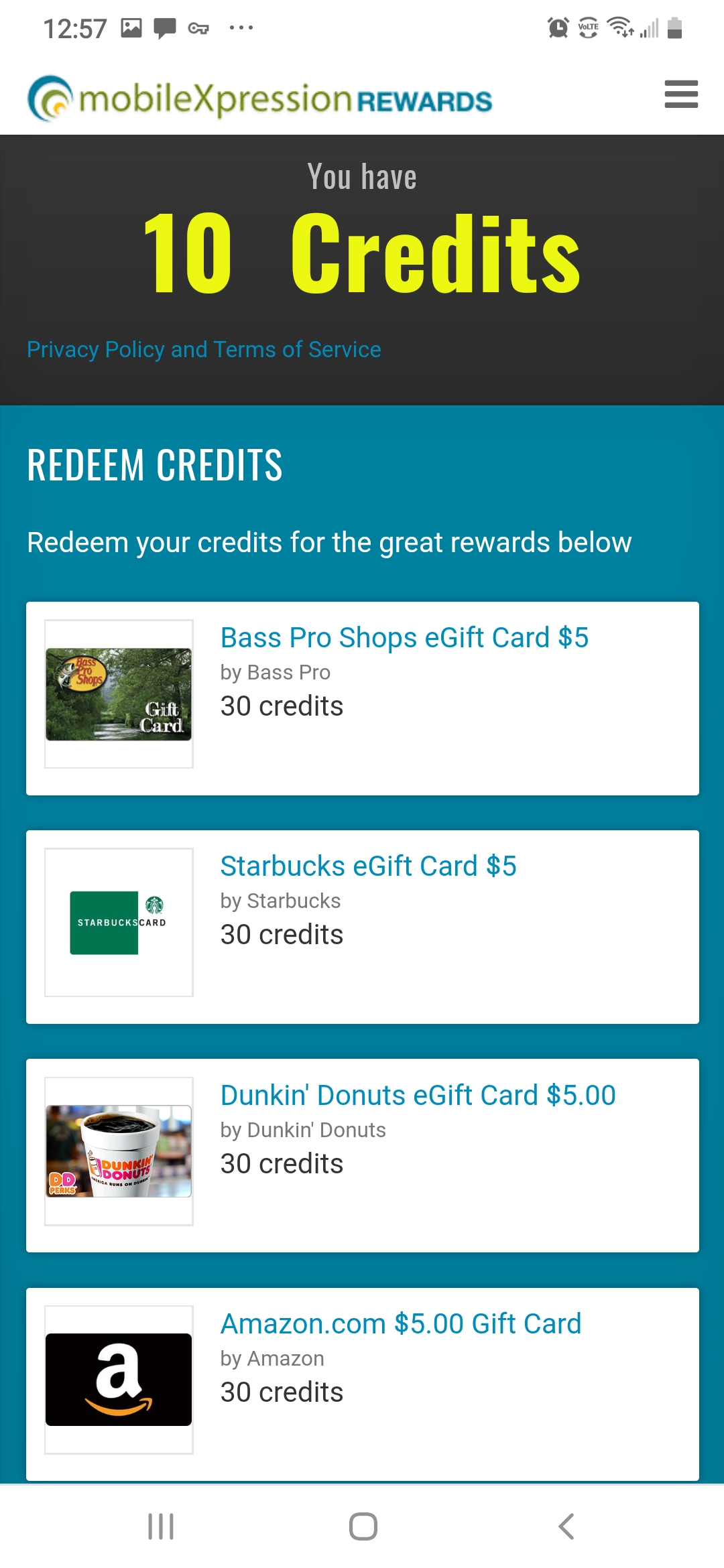This screenshot has height=1568, width=724.
Task: View Amazon.com $5.00 Gift Card reward
Action: click(400, 1324)
